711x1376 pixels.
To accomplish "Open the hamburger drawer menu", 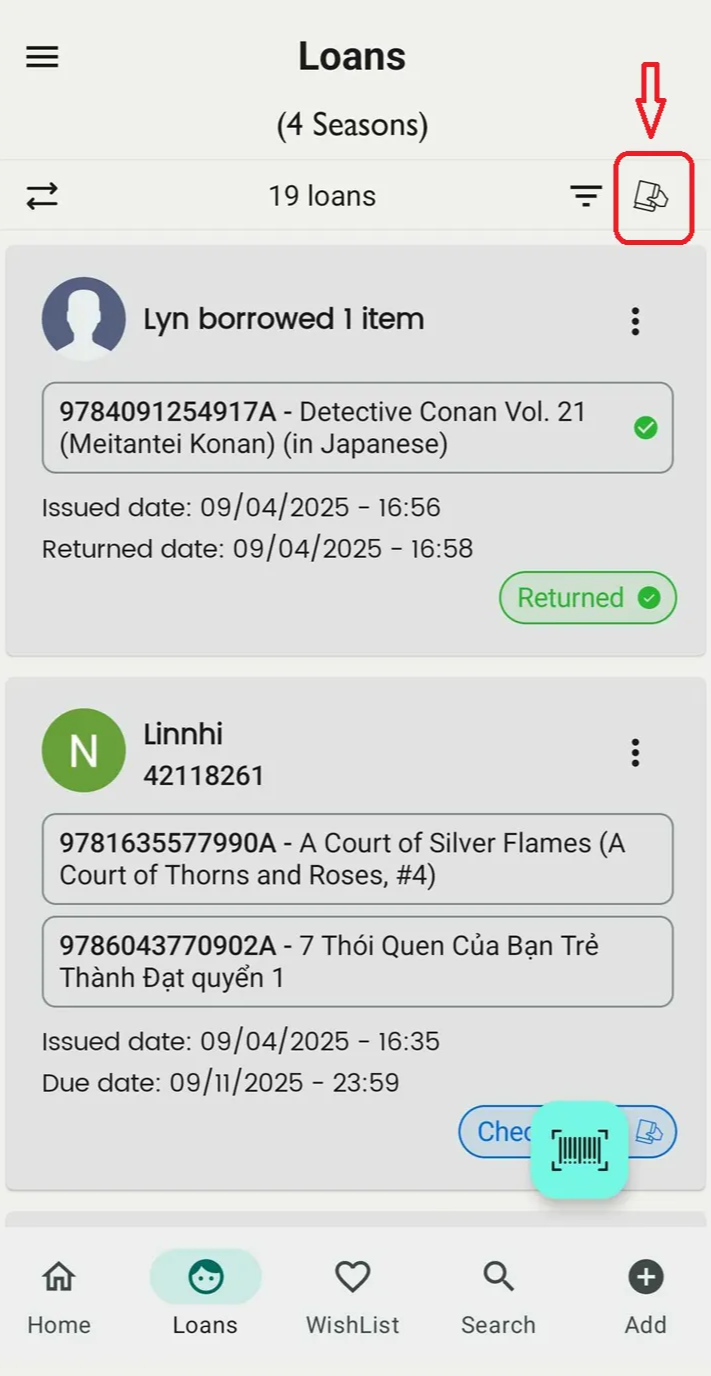I will (42, 57).
